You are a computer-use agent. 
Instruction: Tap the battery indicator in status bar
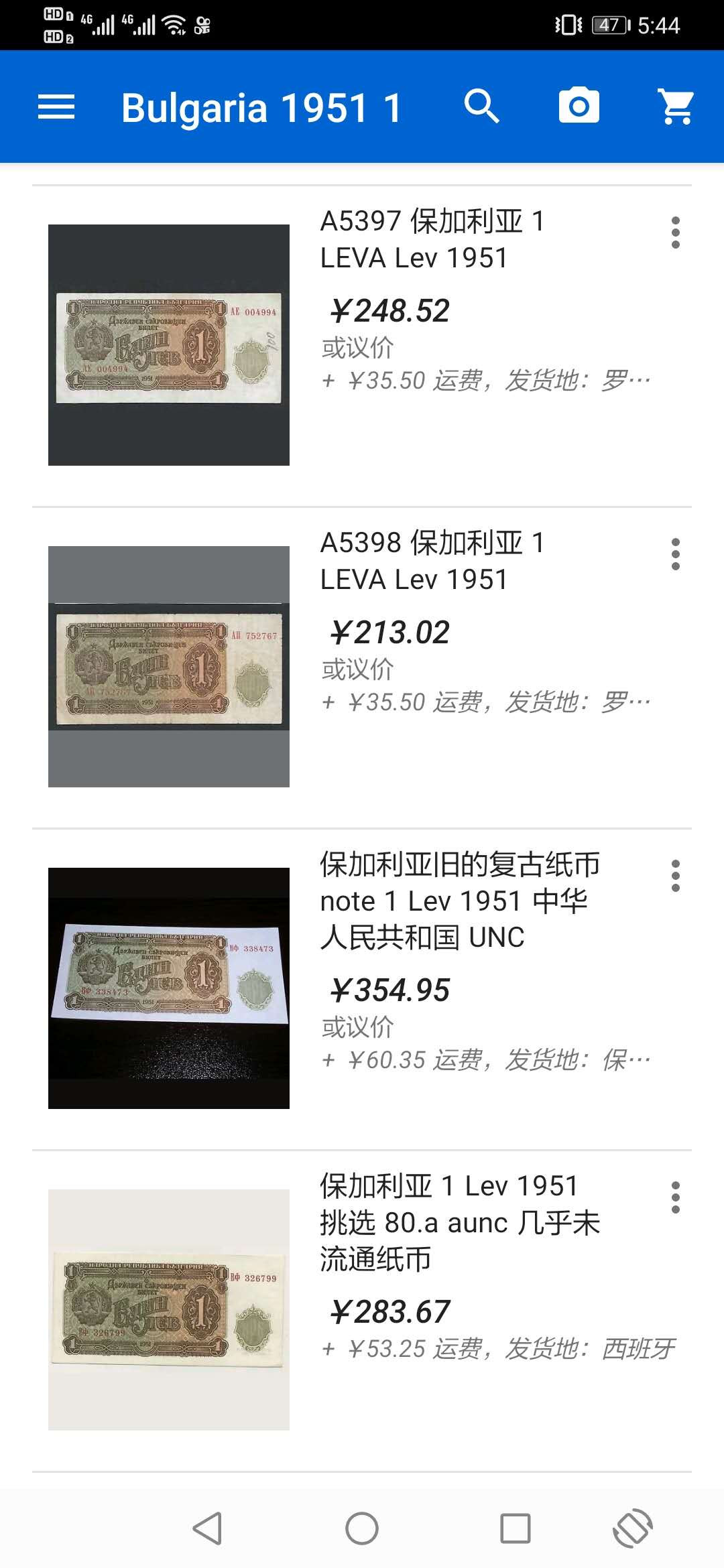point(608,25)
